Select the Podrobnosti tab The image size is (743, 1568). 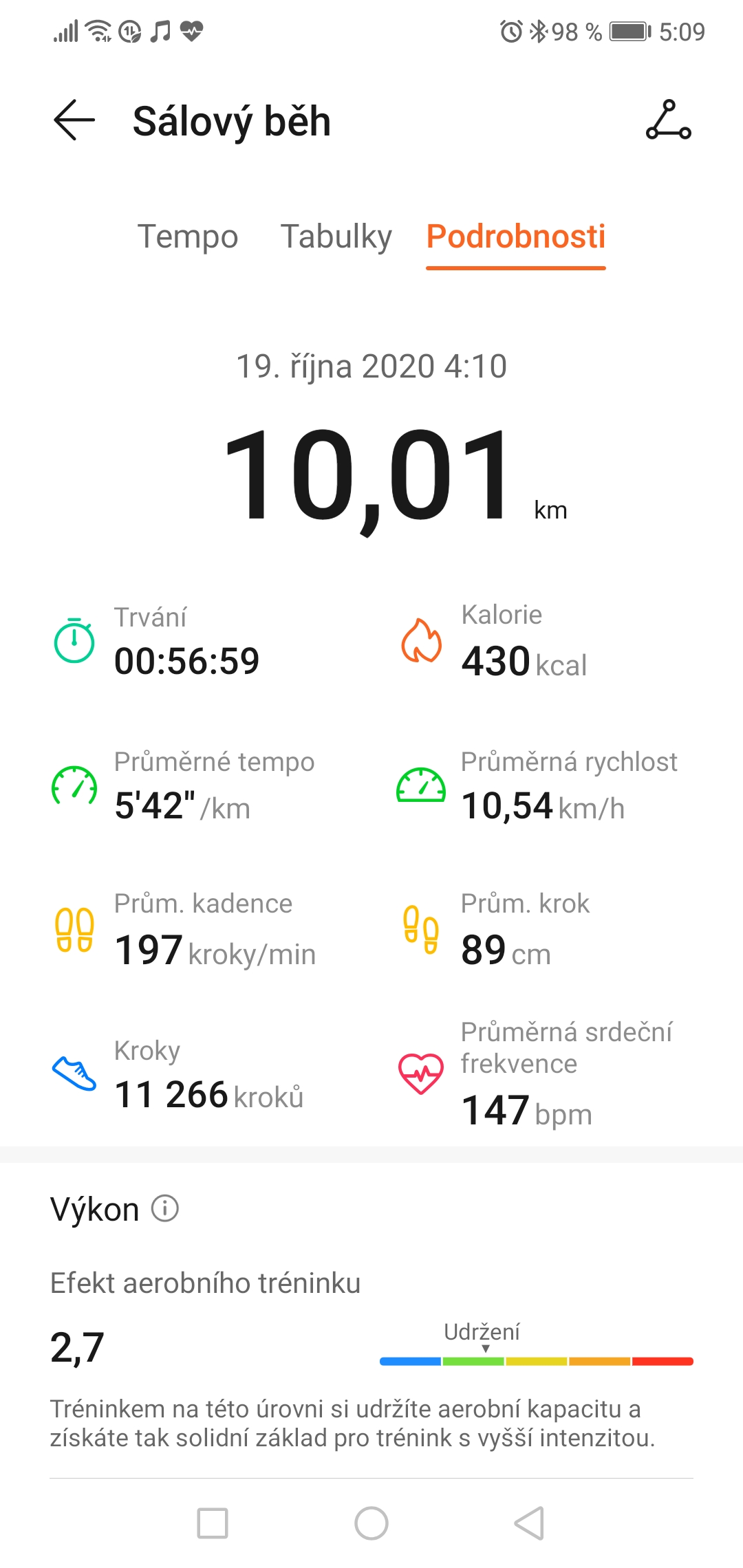point(516,237)
